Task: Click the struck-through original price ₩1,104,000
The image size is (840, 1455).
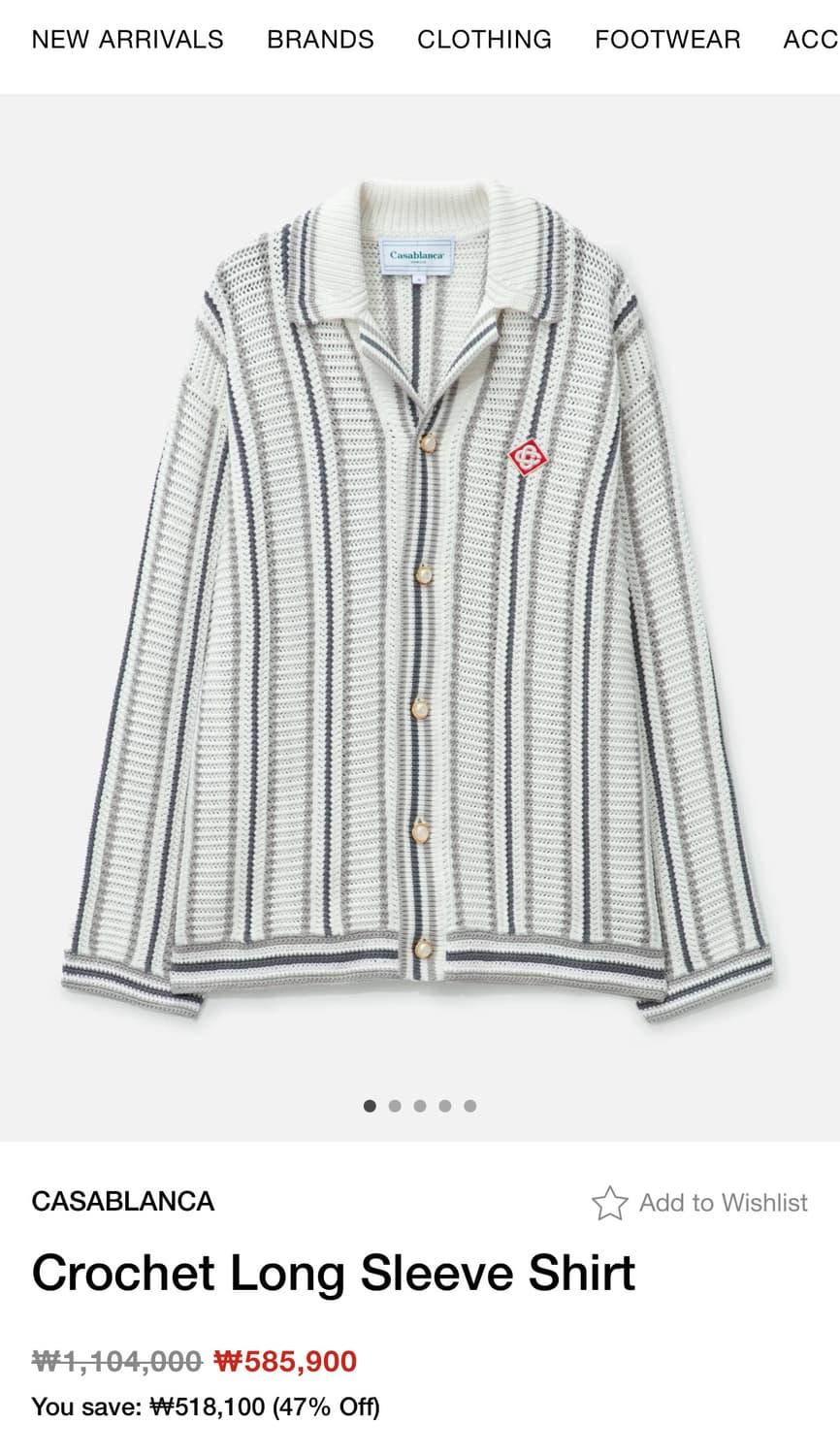Action: click(x=110, y=1362)
